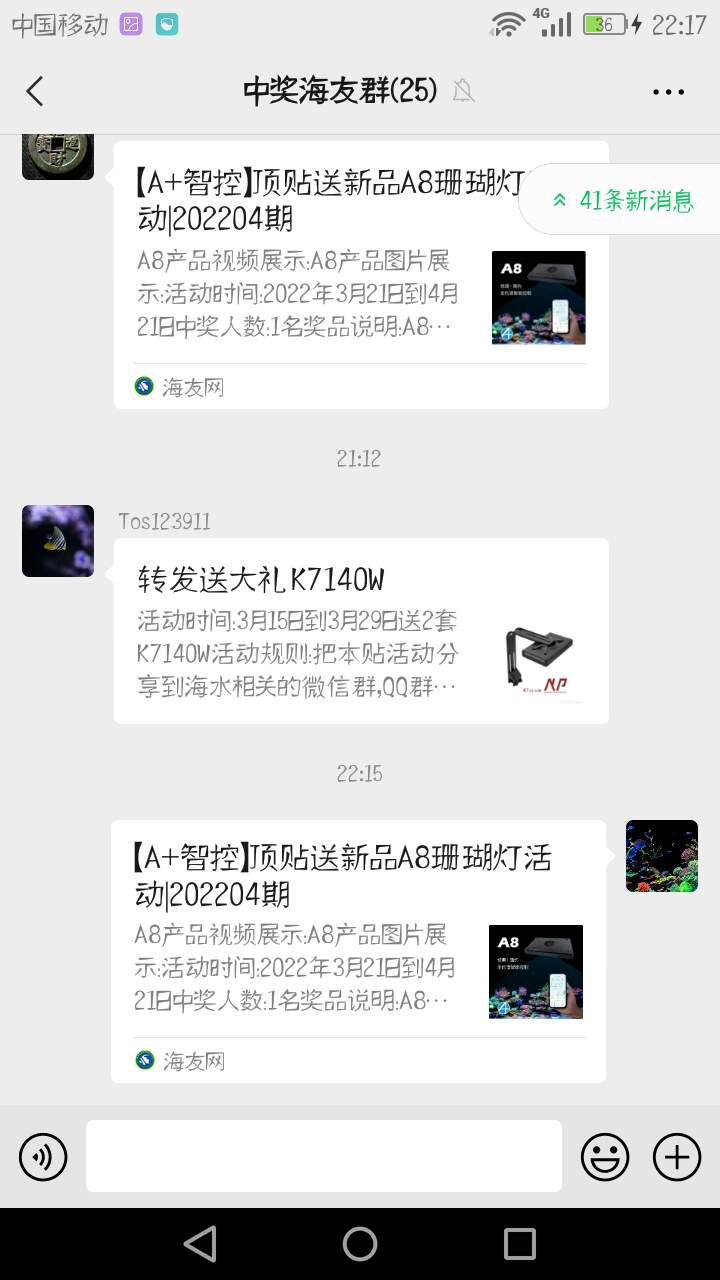
Task: Tap the system home button
Action: pos(360,1244)
